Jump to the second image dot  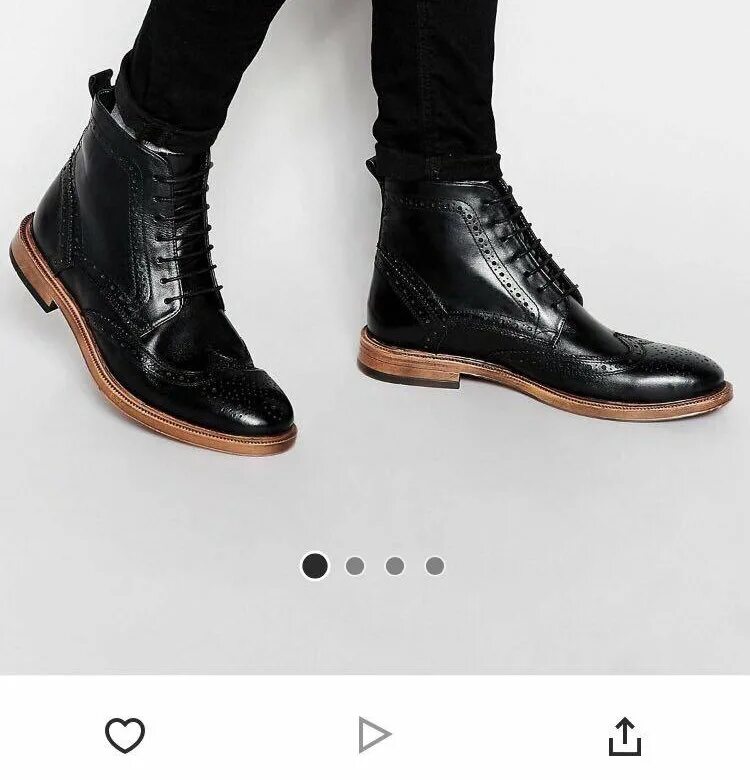[355, 566]
